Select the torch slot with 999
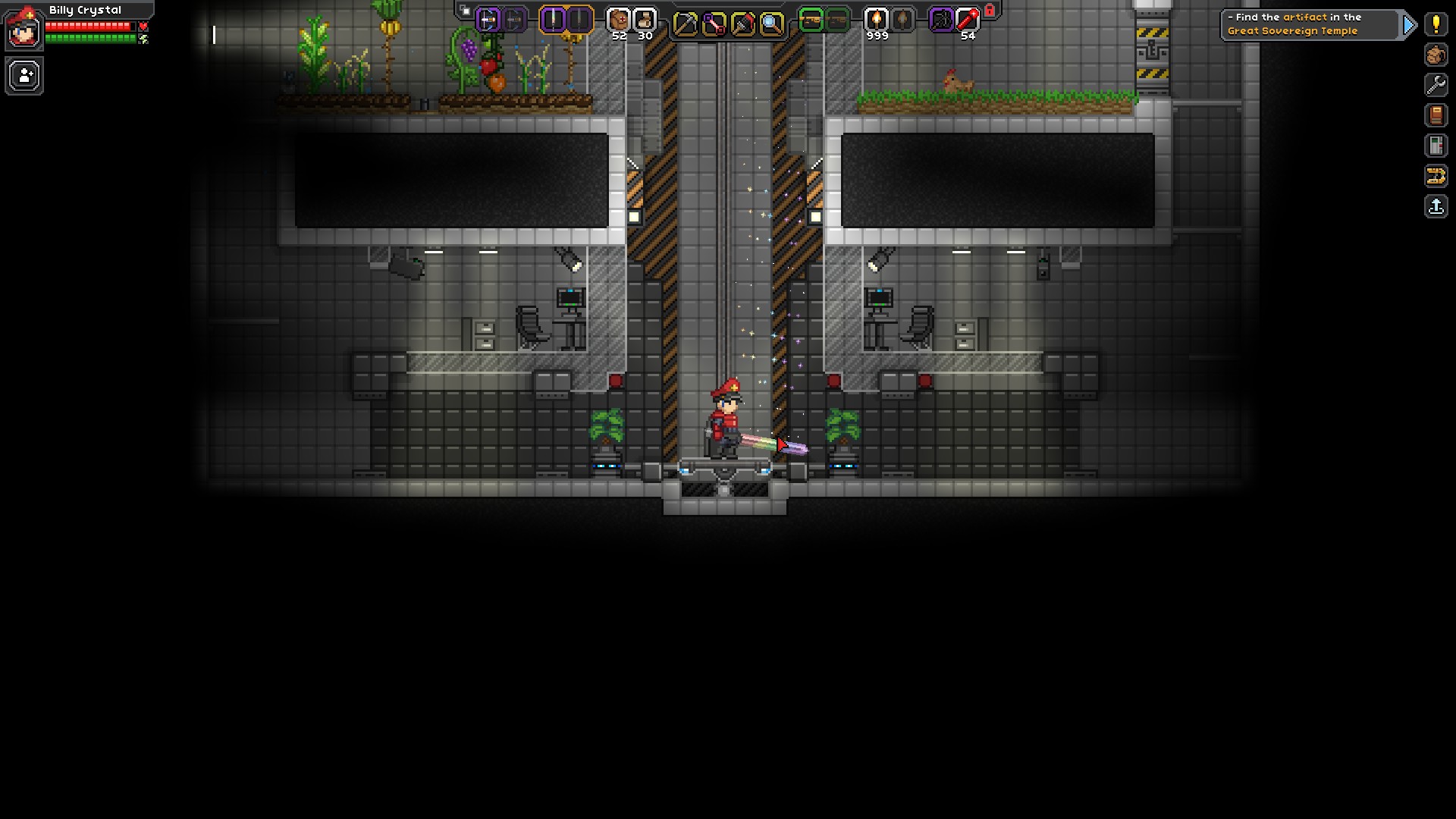The width and height of the screenshot is (1456, 819). coord(877,20)
